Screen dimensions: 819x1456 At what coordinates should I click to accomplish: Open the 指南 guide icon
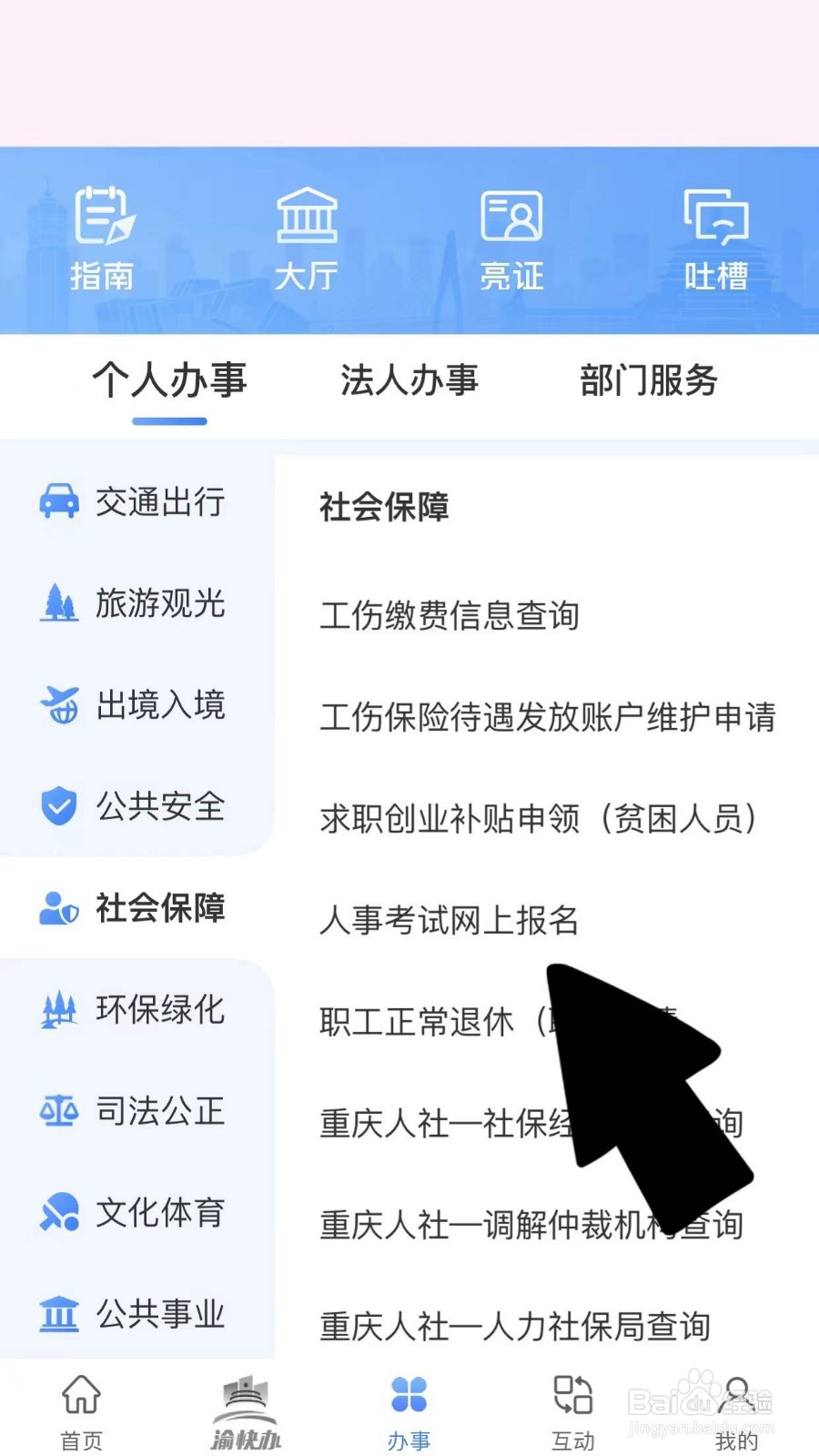(x=103, y=218)
